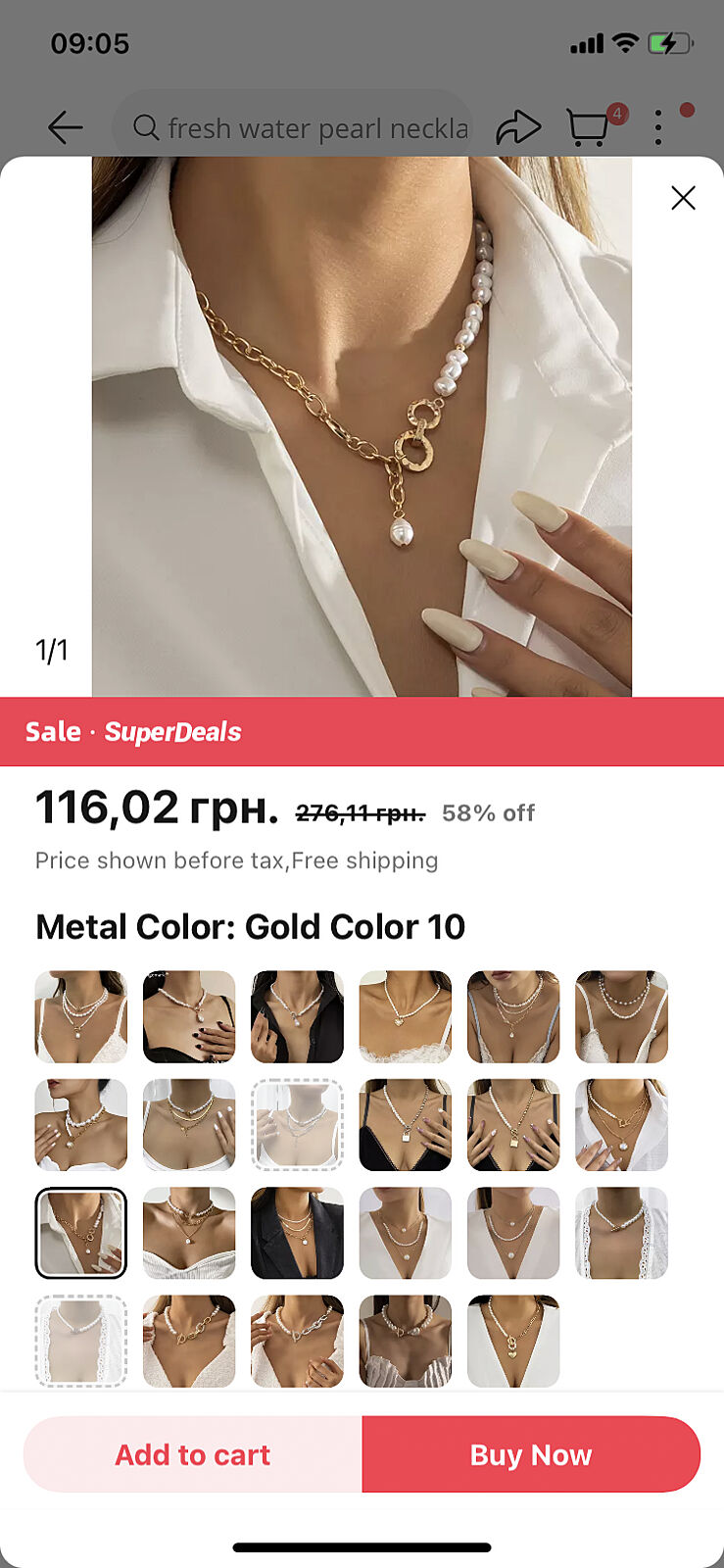
Task: Buy the necklace now
Action: (x=531, y=1454)
